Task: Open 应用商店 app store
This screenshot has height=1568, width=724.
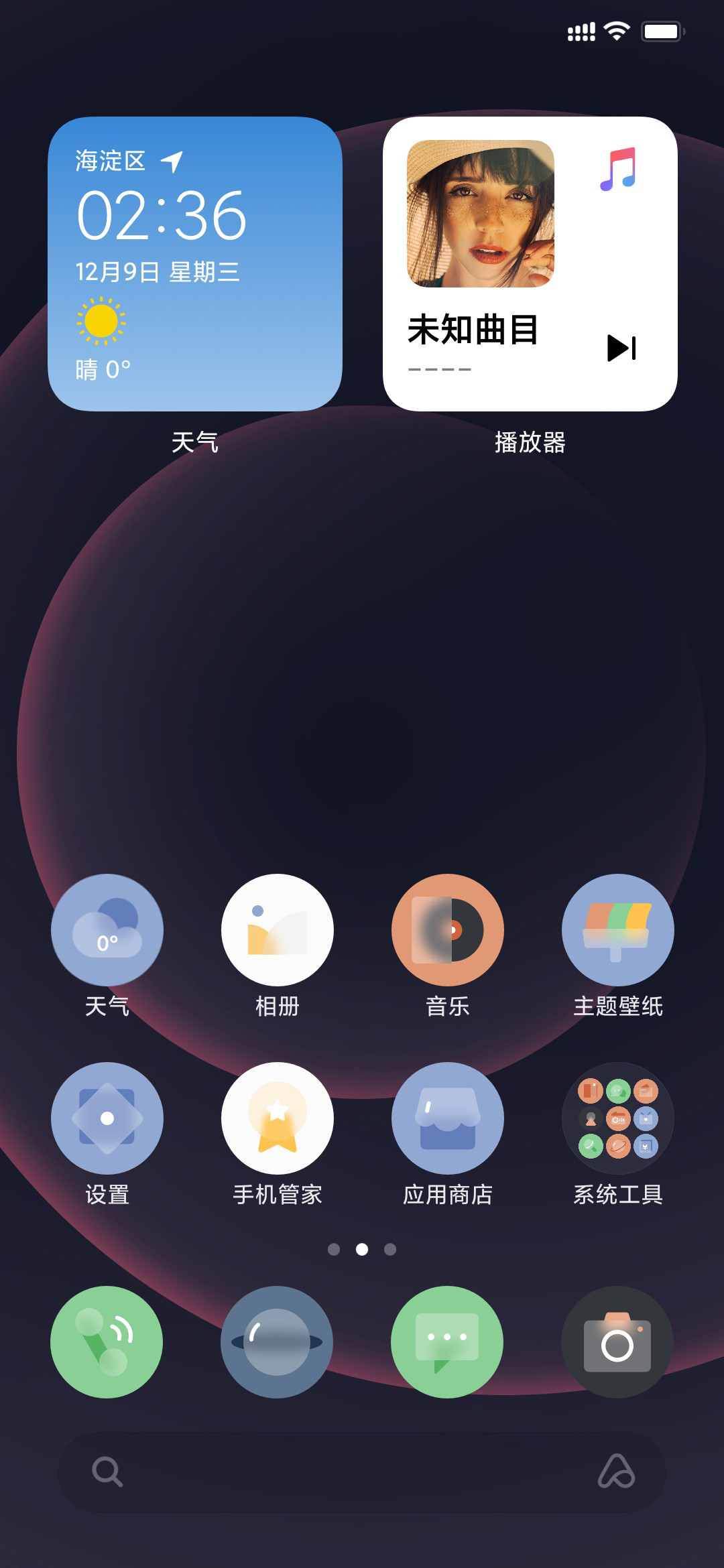Action: point(448,1118)
